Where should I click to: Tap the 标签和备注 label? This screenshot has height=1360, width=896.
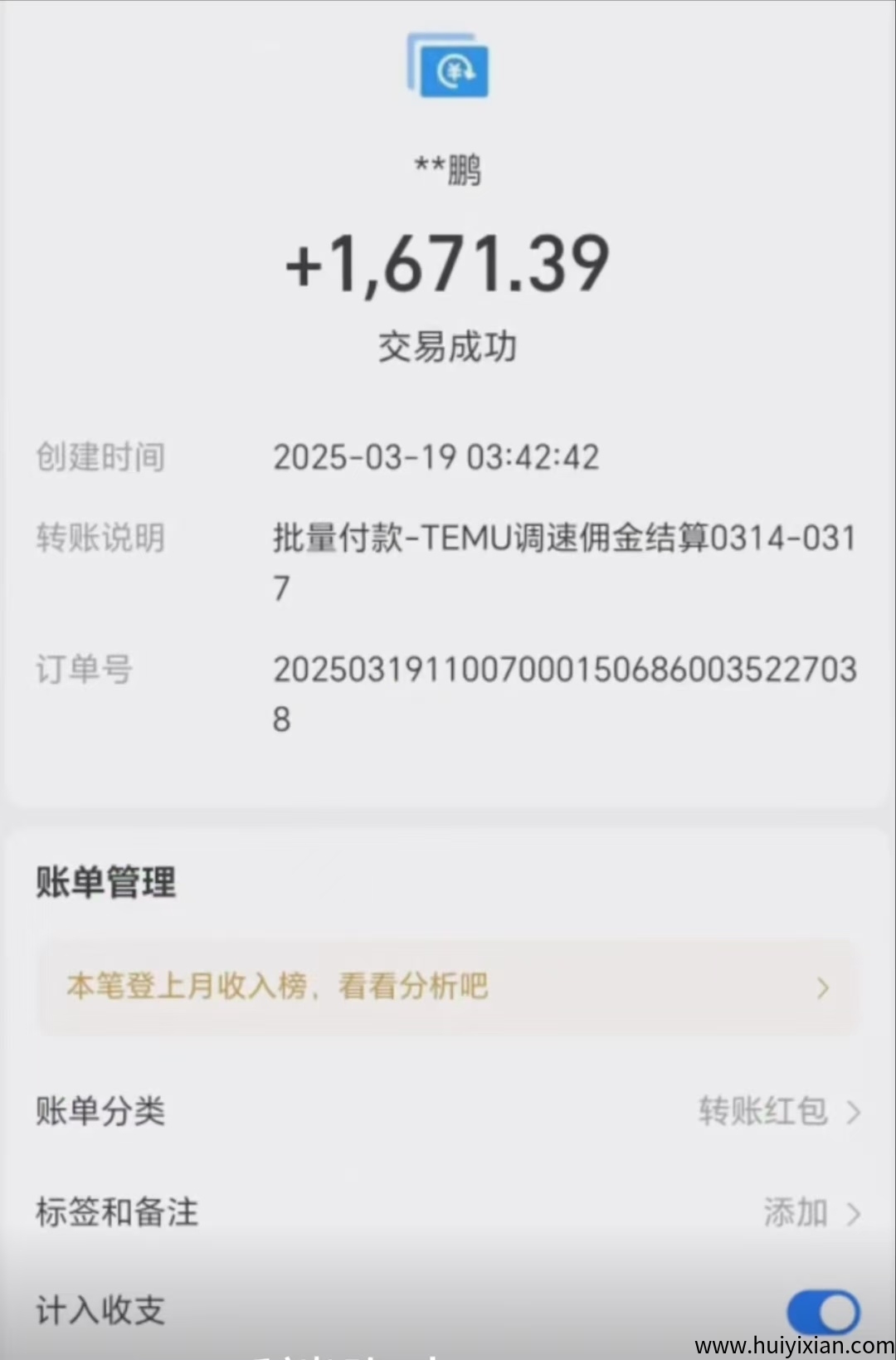(116, 1212)
